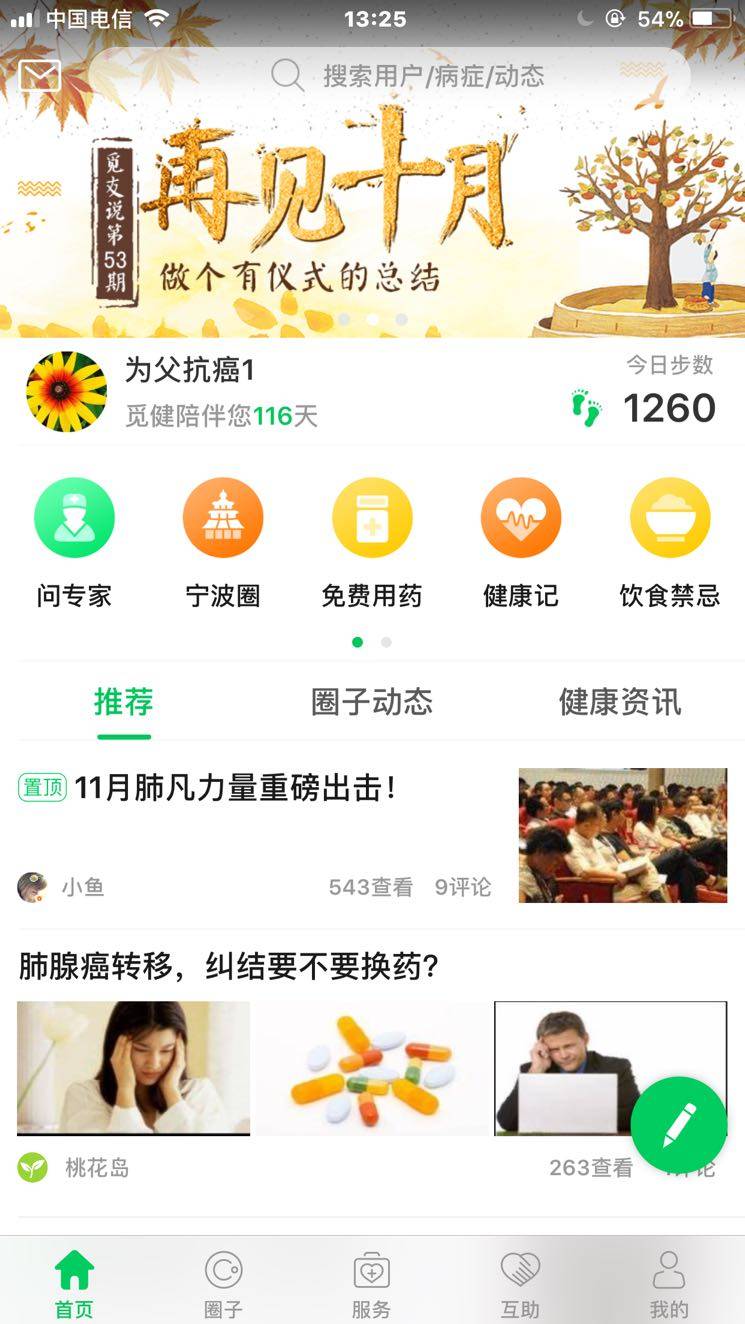
Task: Open the 为父抗癌1 profile avatar
Action: click(x=67, y=392)
